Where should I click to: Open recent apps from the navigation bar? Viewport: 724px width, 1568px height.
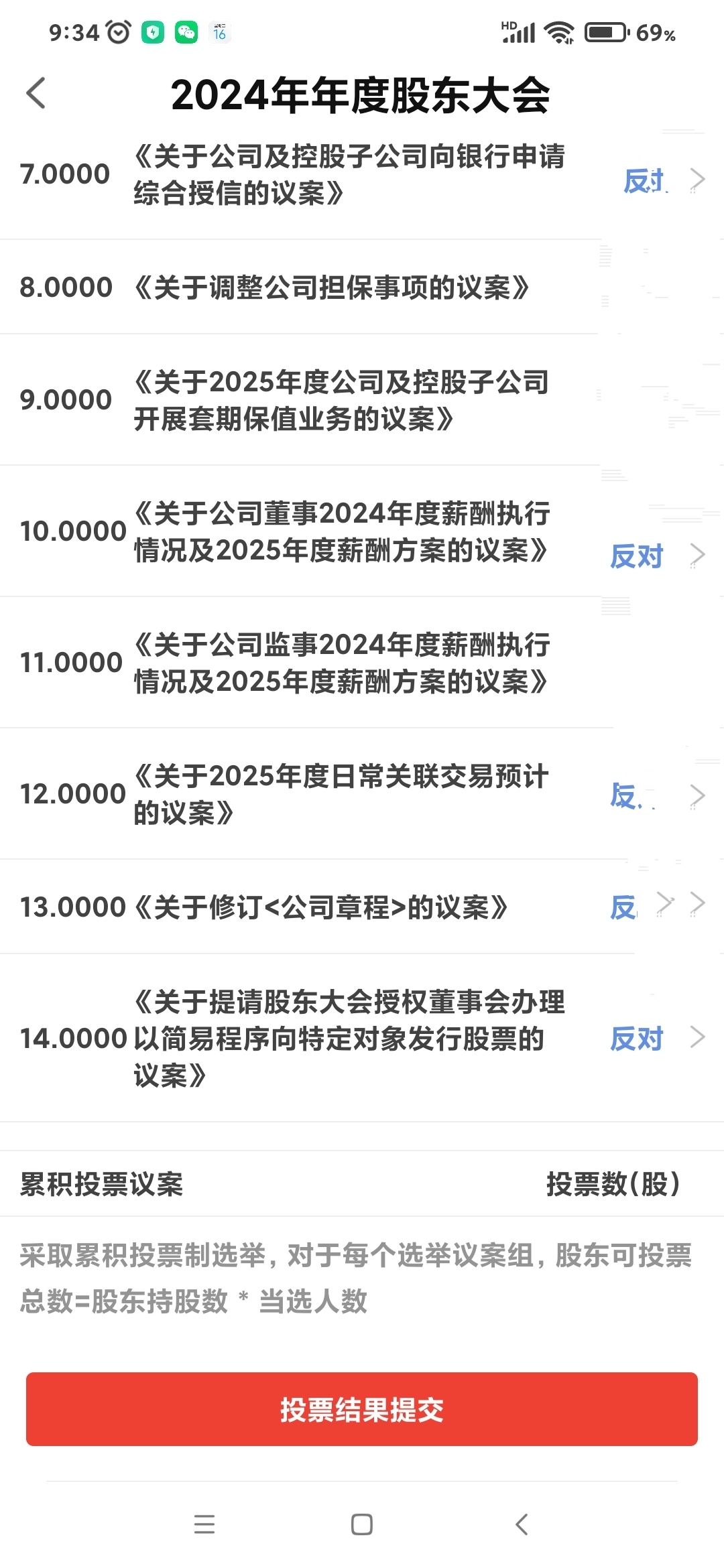(204, 1524)
